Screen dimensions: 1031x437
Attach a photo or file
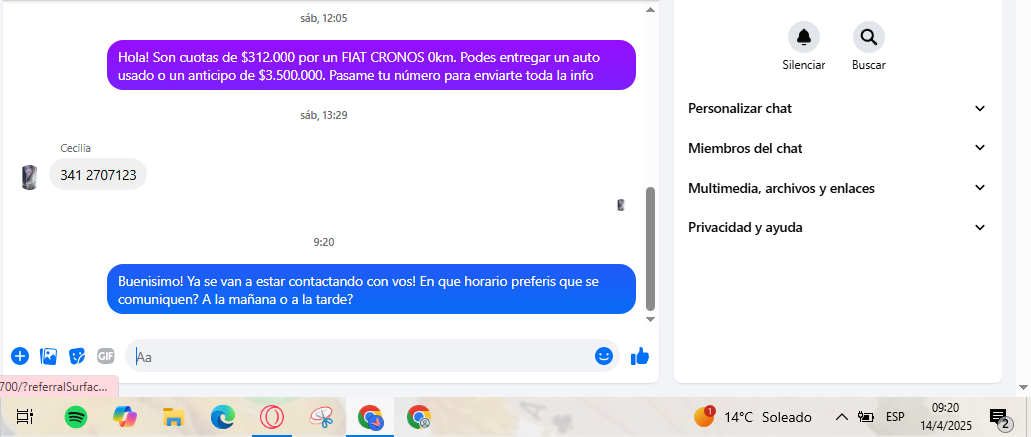pyautogui.click(x=48, y=356)
